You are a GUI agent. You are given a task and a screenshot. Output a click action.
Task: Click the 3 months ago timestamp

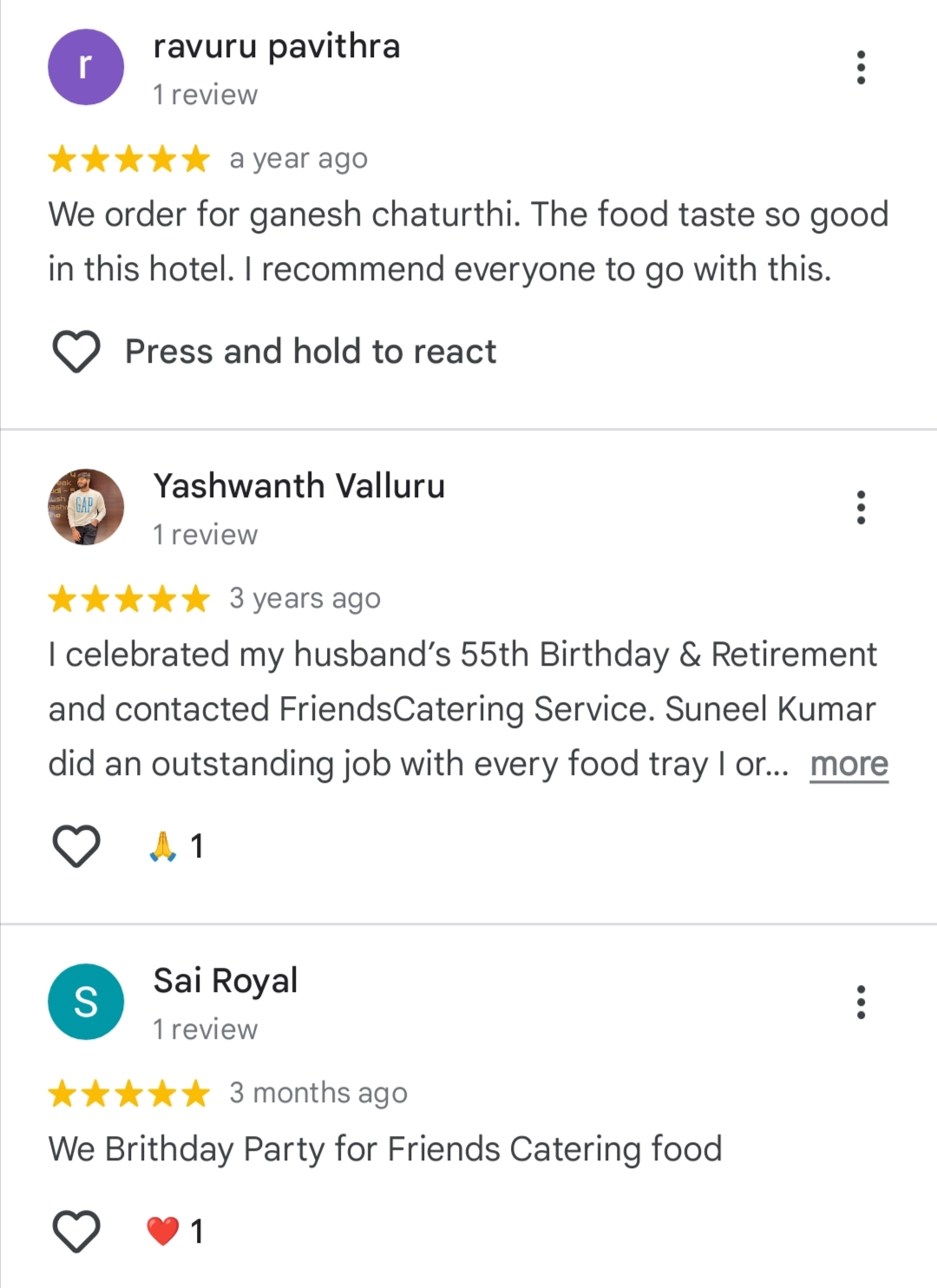(318, 1093)
